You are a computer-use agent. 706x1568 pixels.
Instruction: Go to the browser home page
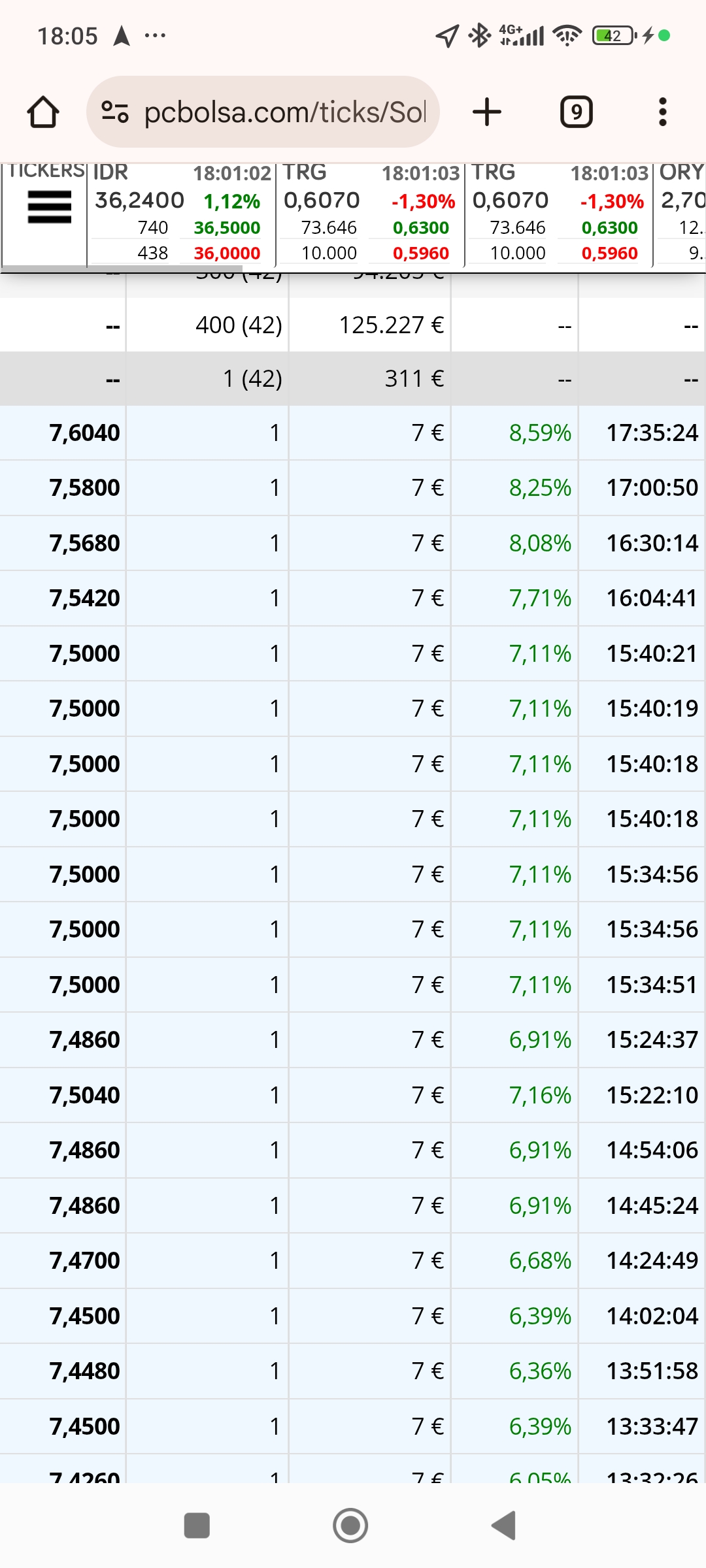[x=43, y=112]
